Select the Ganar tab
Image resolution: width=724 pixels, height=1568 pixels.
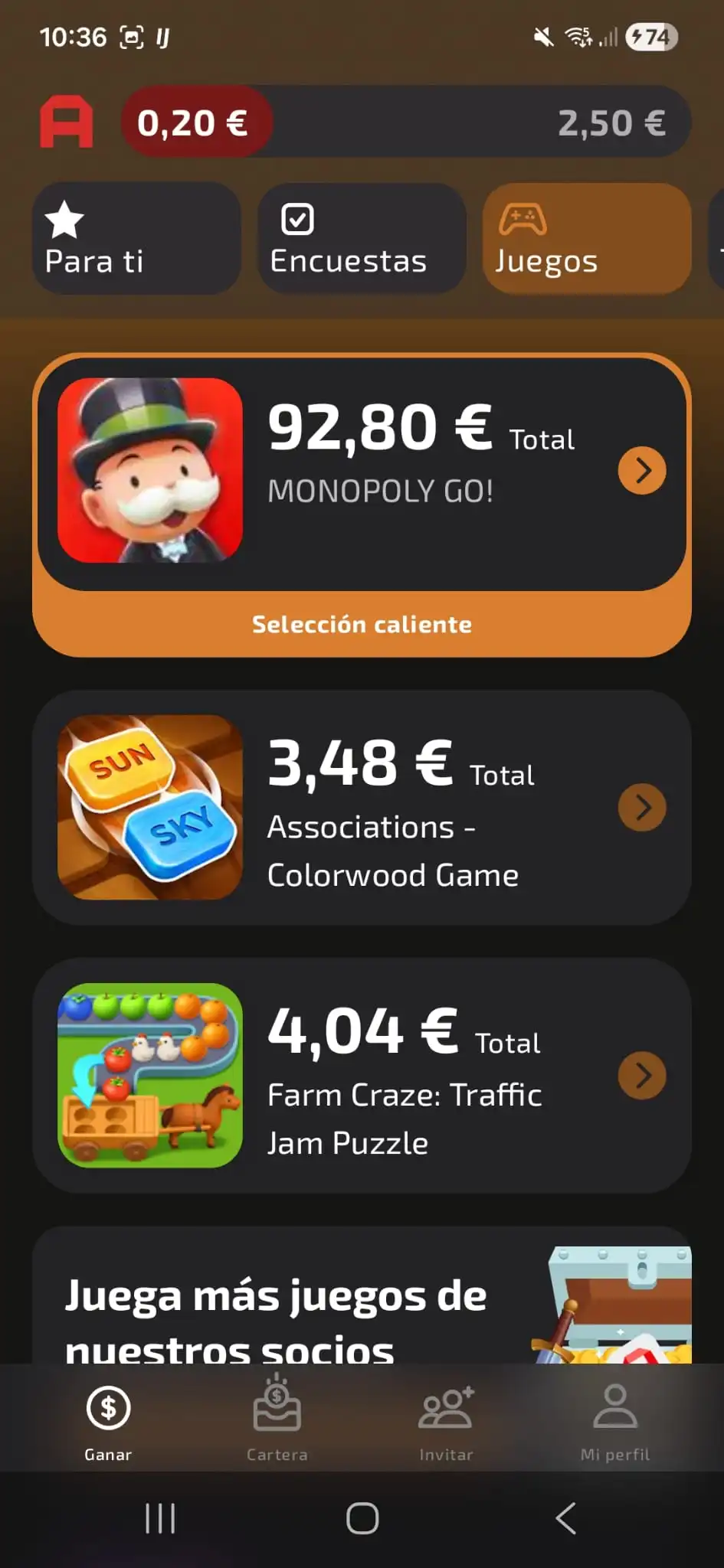point(108,1418)
